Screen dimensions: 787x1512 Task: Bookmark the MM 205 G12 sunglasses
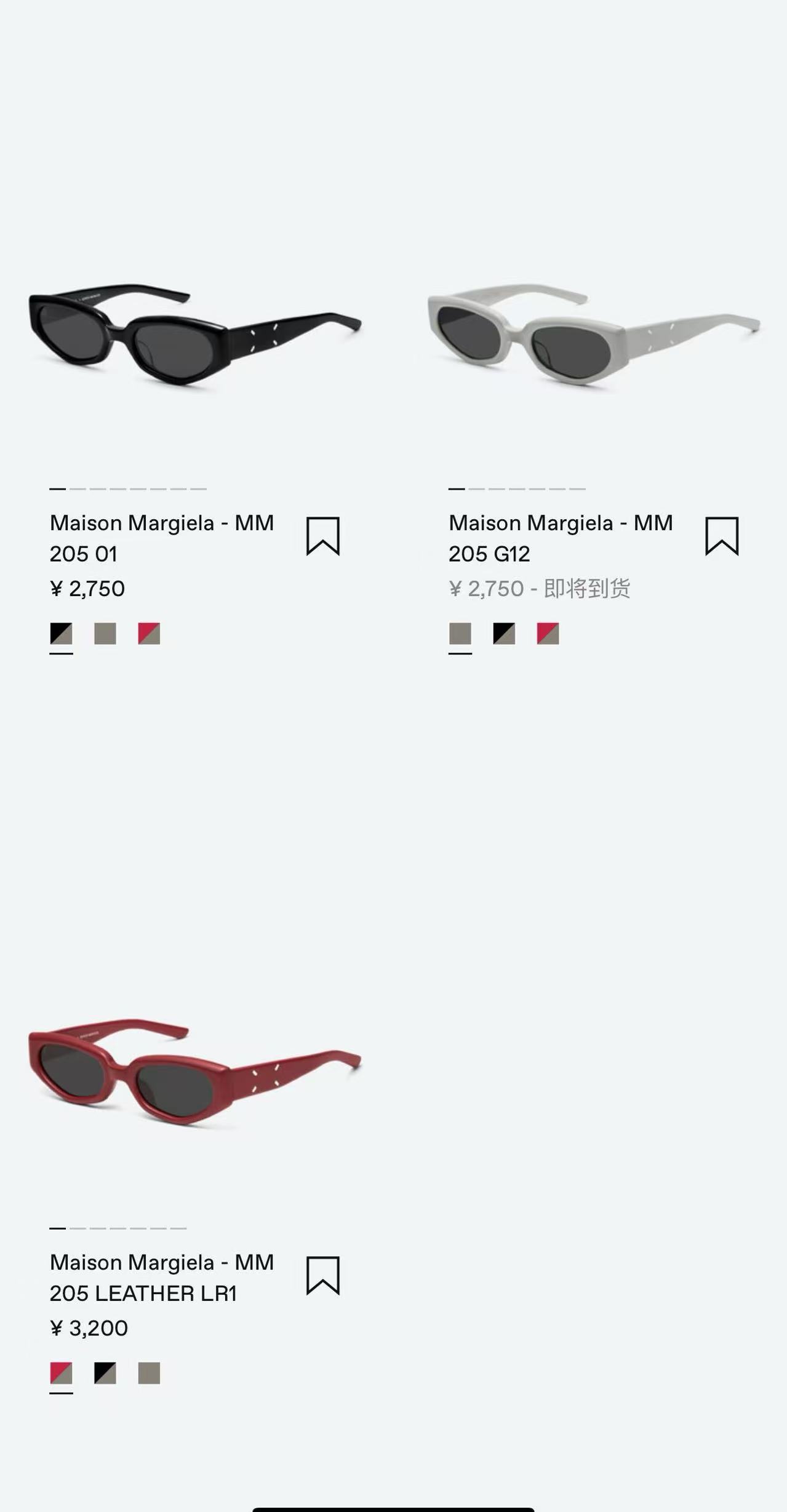[x=721, y=536]
